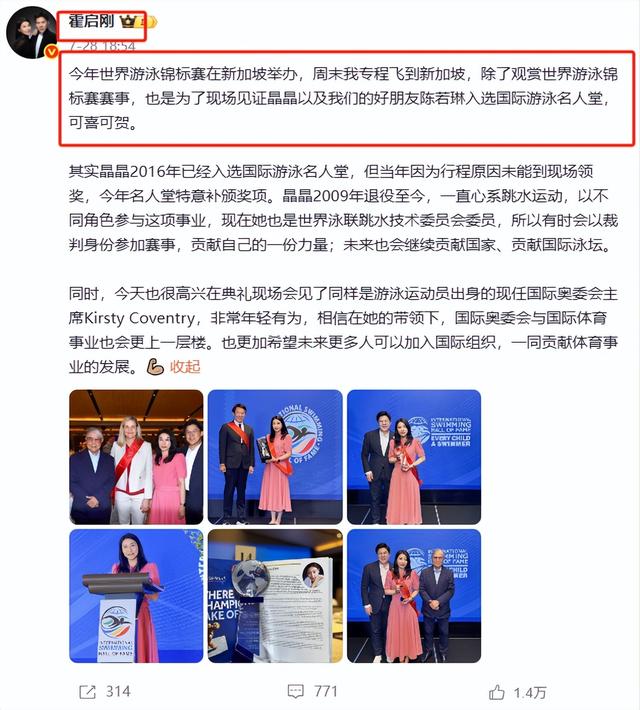The width and height of the screenshot is (640, 710).
Task: Open 霍启刚's profile avatar
Action: [x=32, y=37]
